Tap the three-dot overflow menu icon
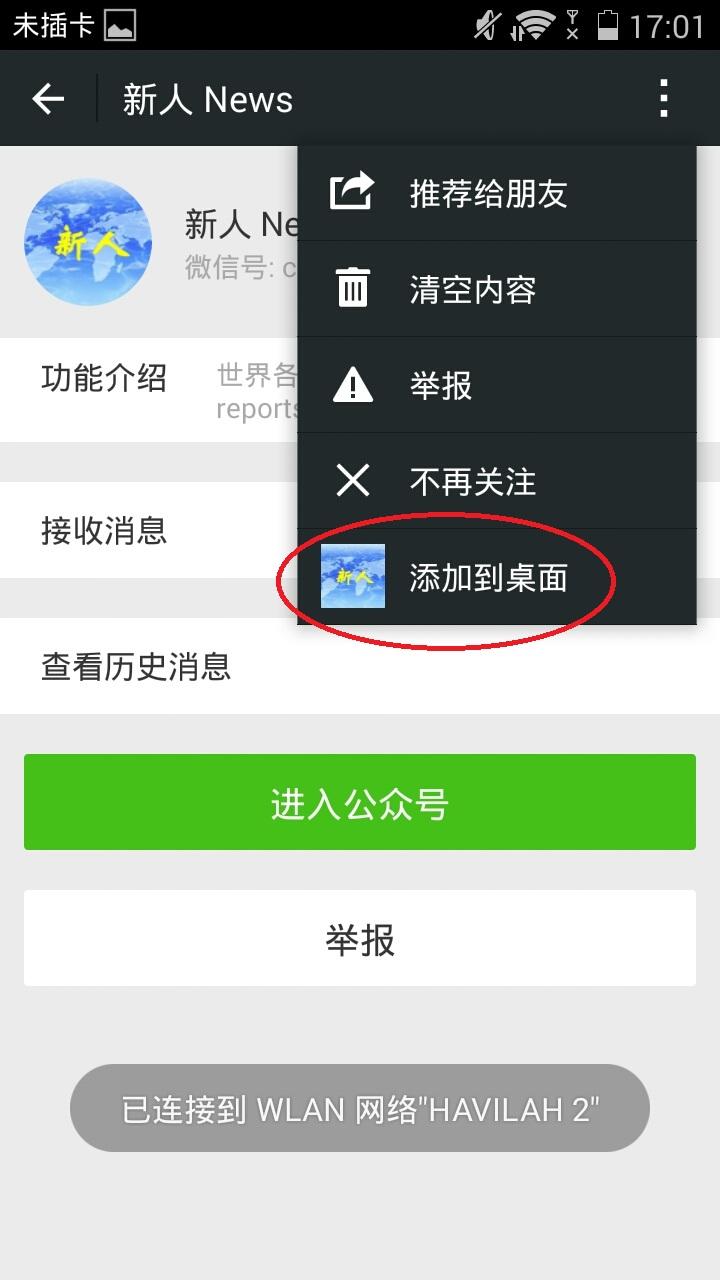This screenshot has width=720, height=1280. pyautogui.click(x=663, y=99)
